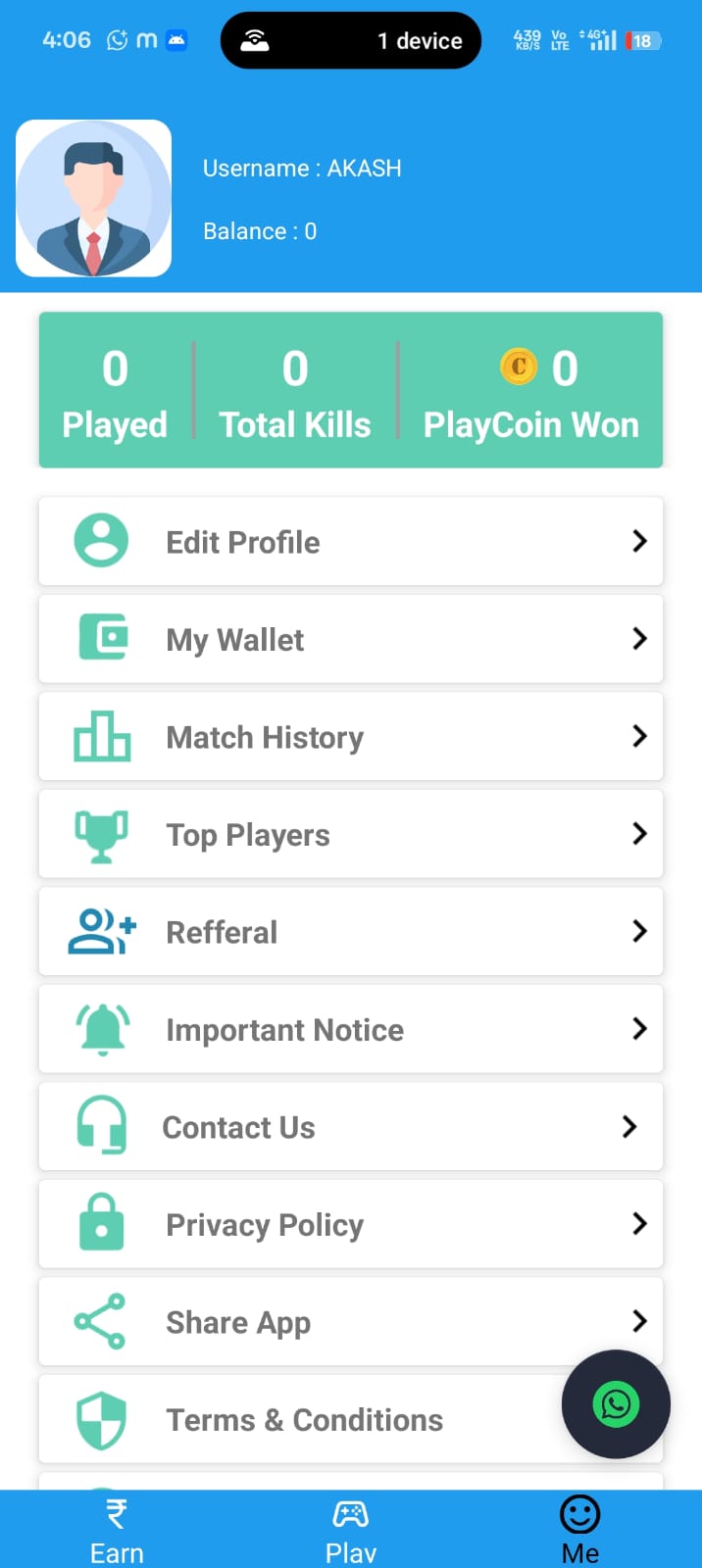Open the Top Players list
The height and width of the screenshot is (1568, 702).
[351, 834]
